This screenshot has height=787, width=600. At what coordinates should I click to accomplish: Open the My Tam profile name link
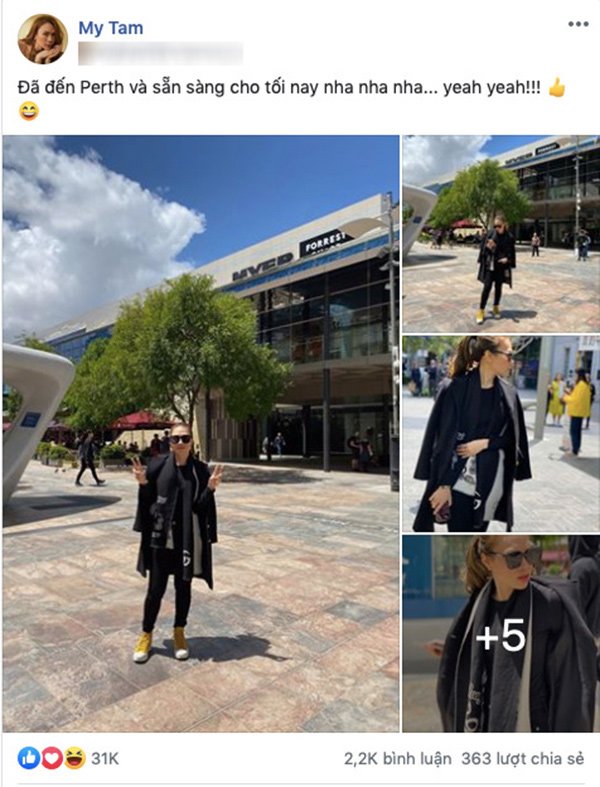pyautogui.click(x=110, y=28)
